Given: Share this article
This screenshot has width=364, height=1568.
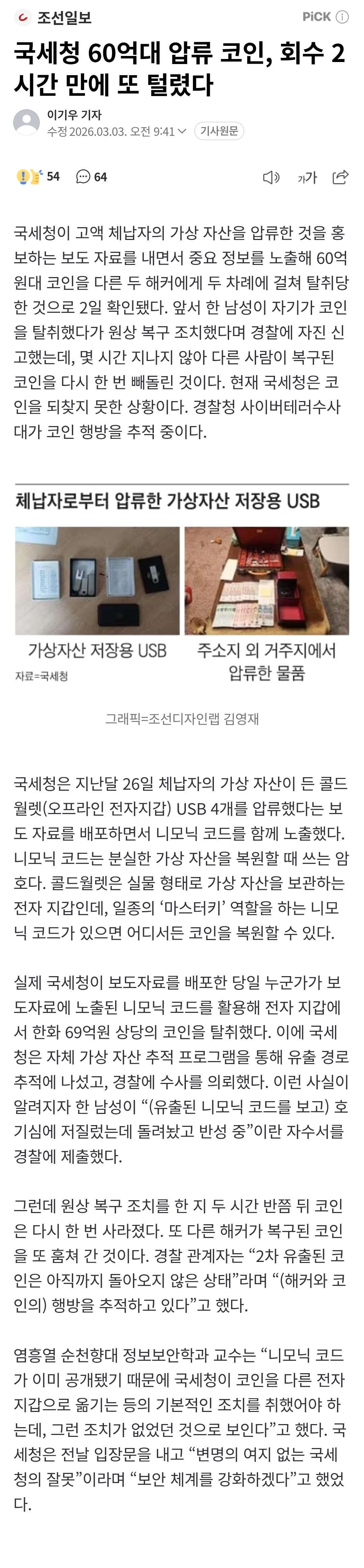Looking at the screenshot, I should pos(340,177).
